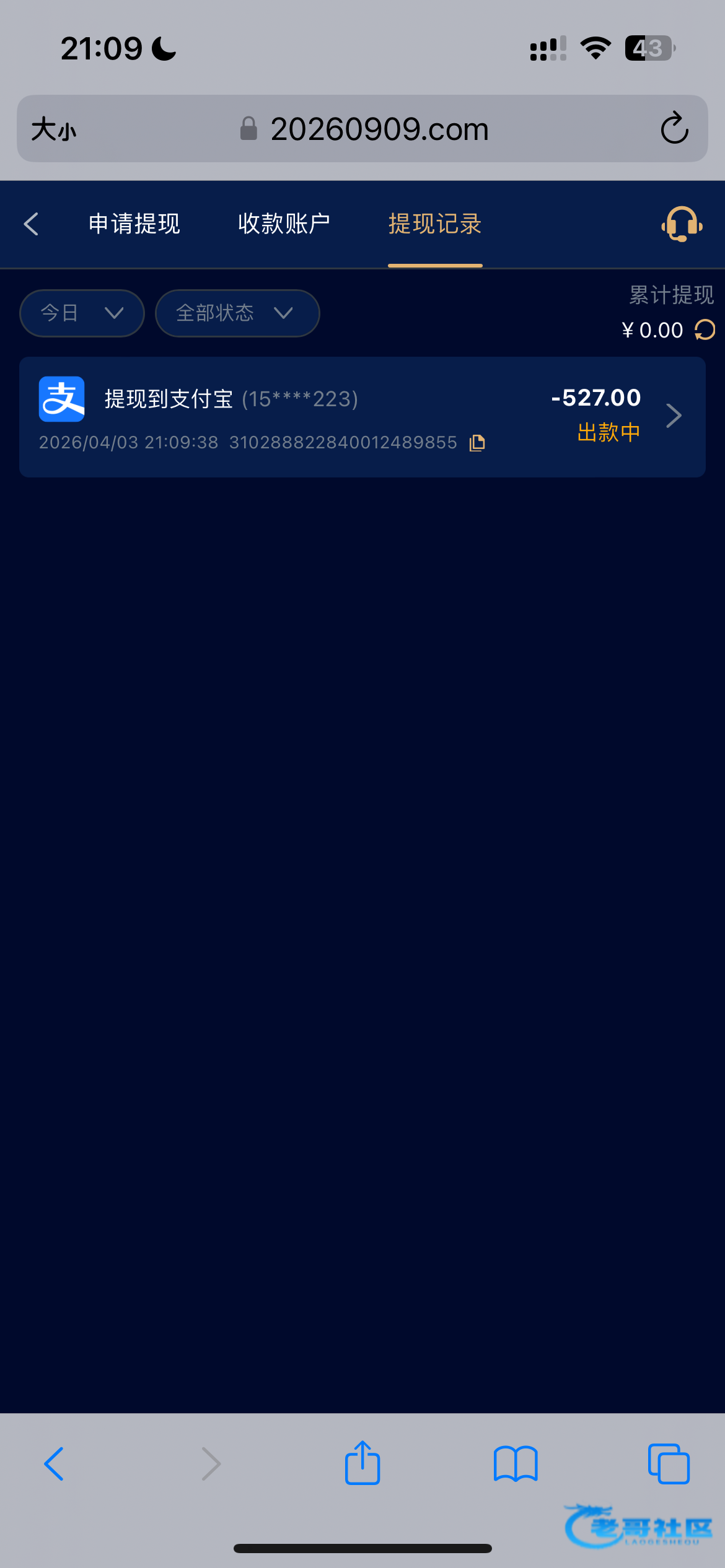Expand the 今日 date filter dropdown
Viewport: 725px width, 1568px height.
(x=82, y=313)
